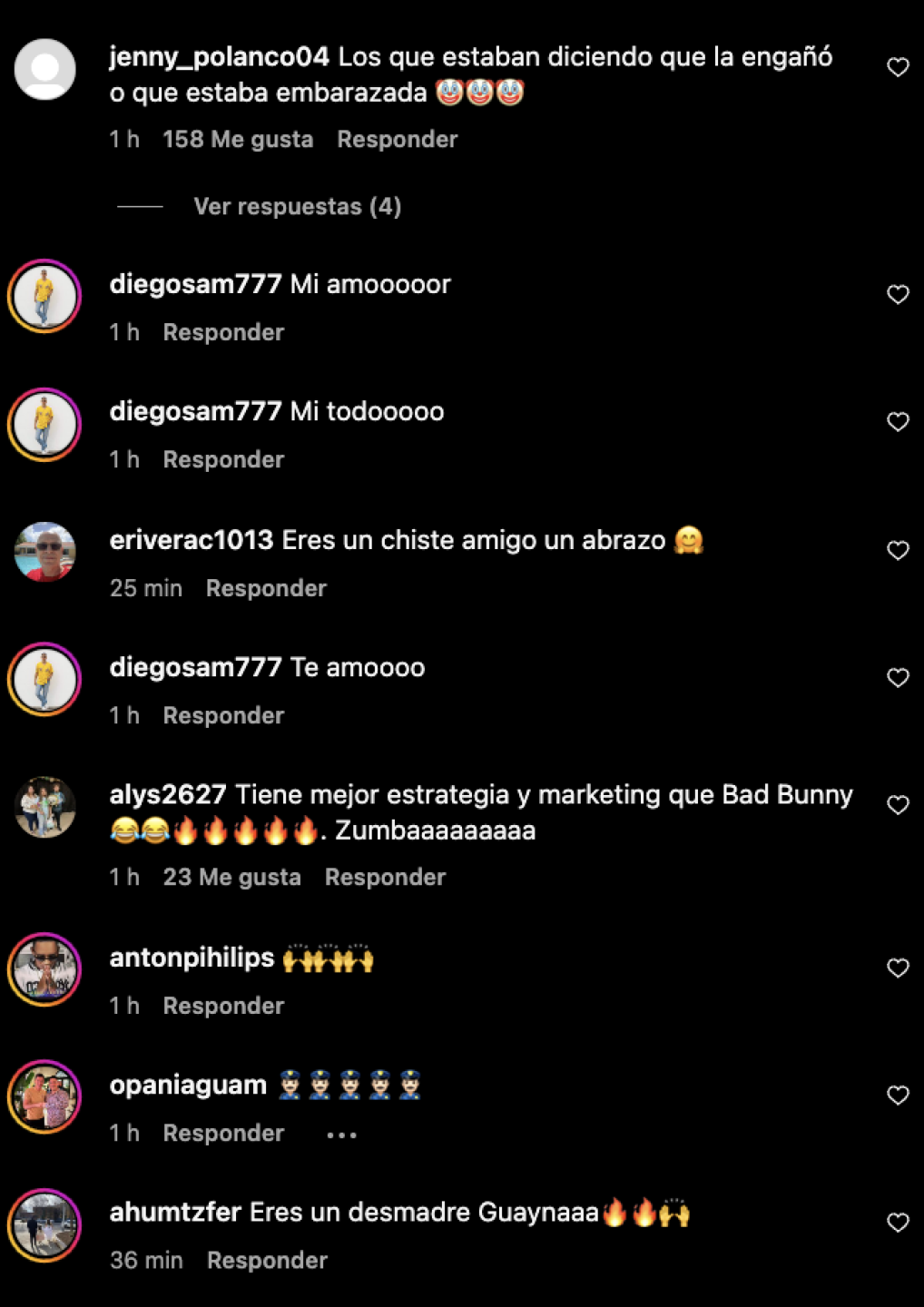The image size is (924, 1307).
Task: Like opaniaguam's comment
Action: click(x=898, y=1096)
